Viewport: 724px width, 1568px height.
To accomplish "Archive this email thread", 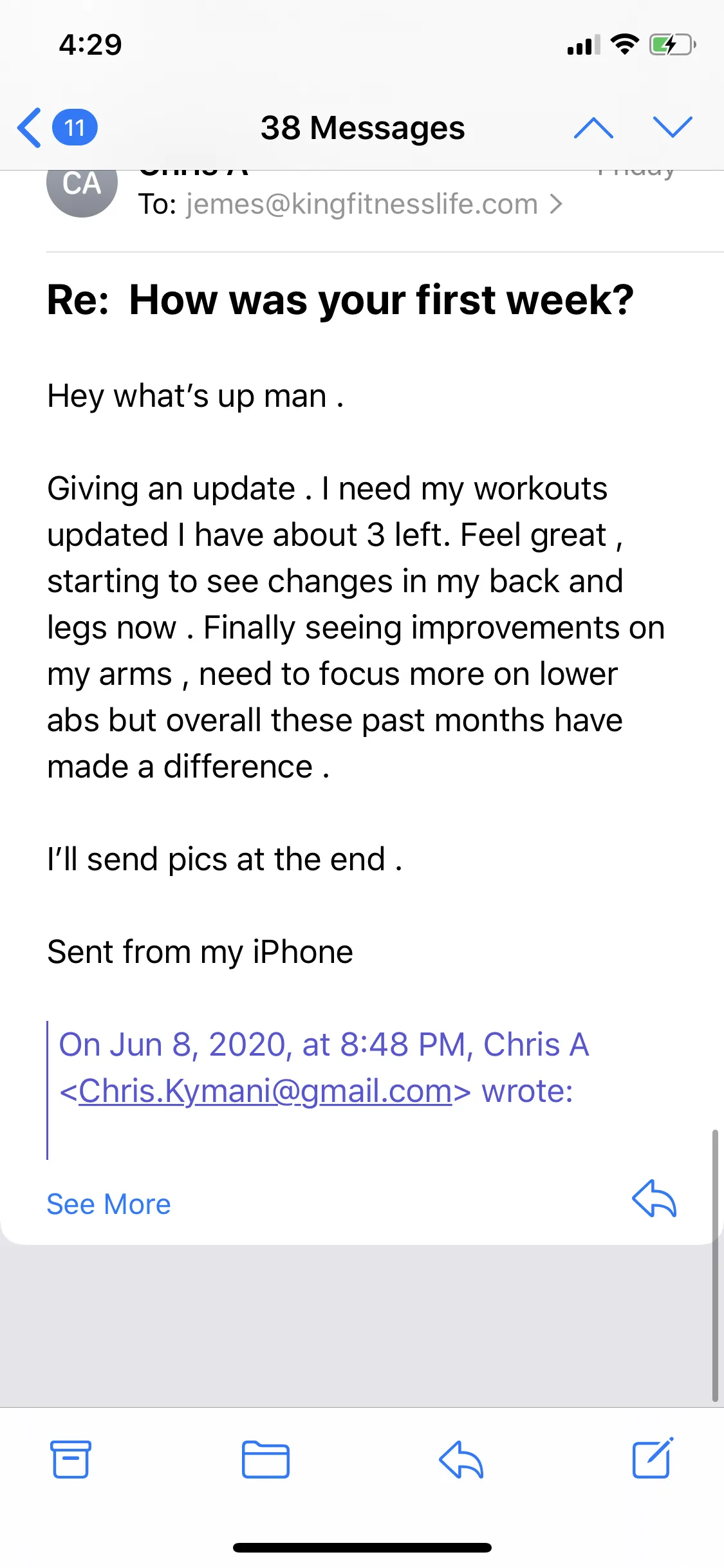I will 70,1459.
